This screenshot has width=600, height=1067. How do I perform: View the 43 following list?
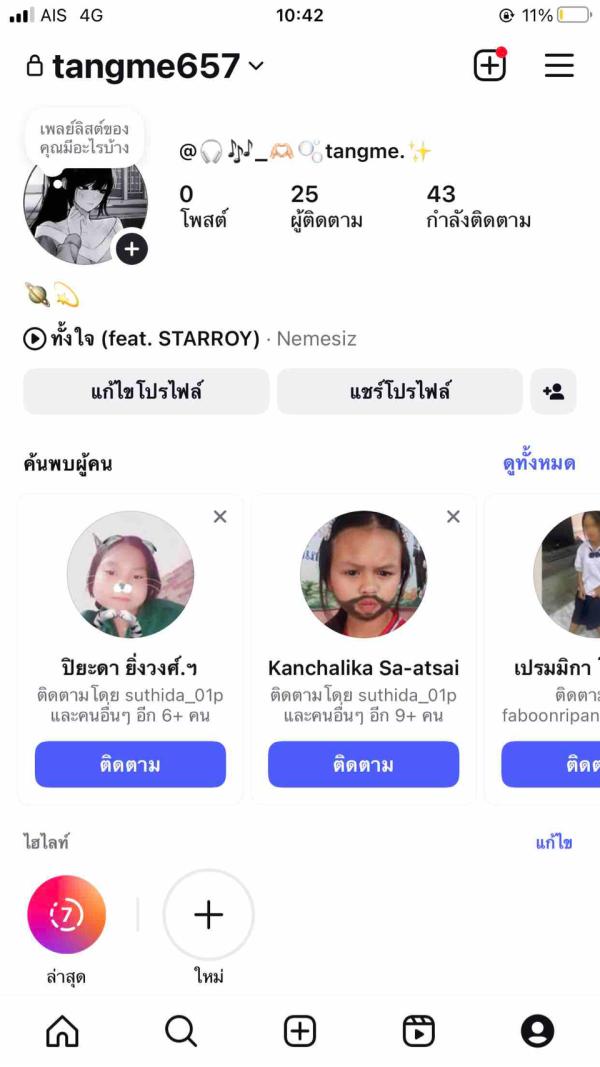[477, 206]
